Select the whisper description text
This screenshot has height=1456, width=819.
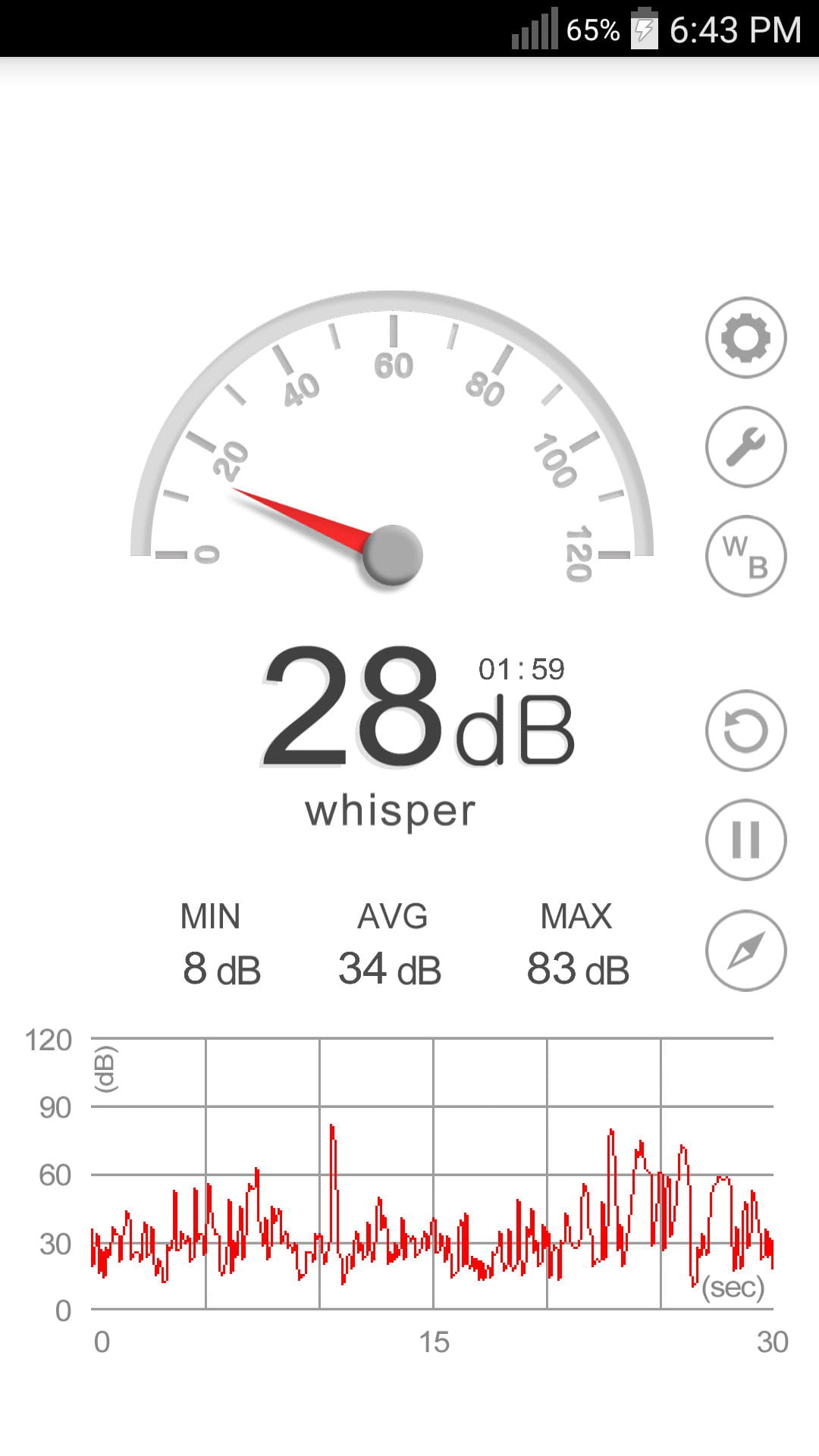click(390, 810)
